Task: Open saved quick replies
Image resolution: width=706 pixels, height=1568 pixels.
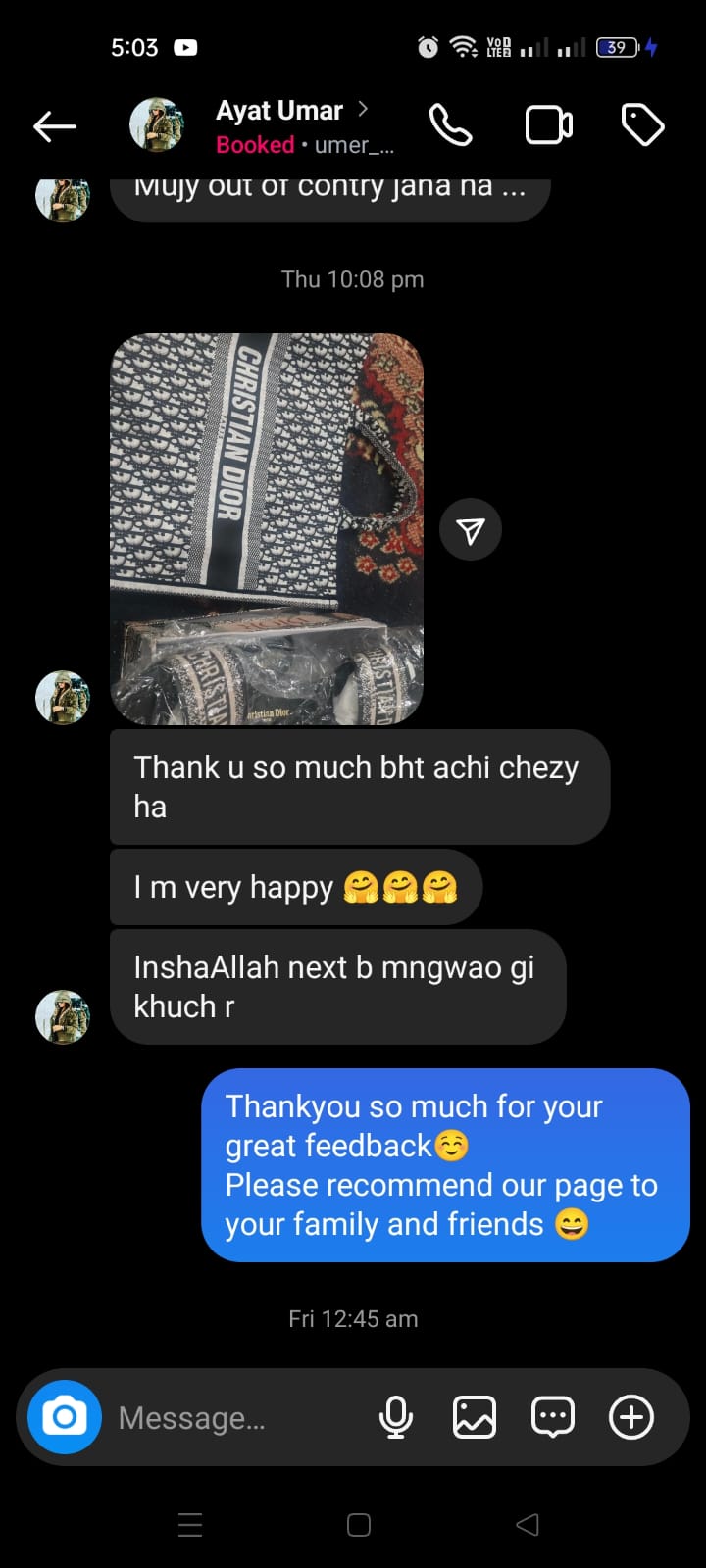Action: tap(553, 1417)
